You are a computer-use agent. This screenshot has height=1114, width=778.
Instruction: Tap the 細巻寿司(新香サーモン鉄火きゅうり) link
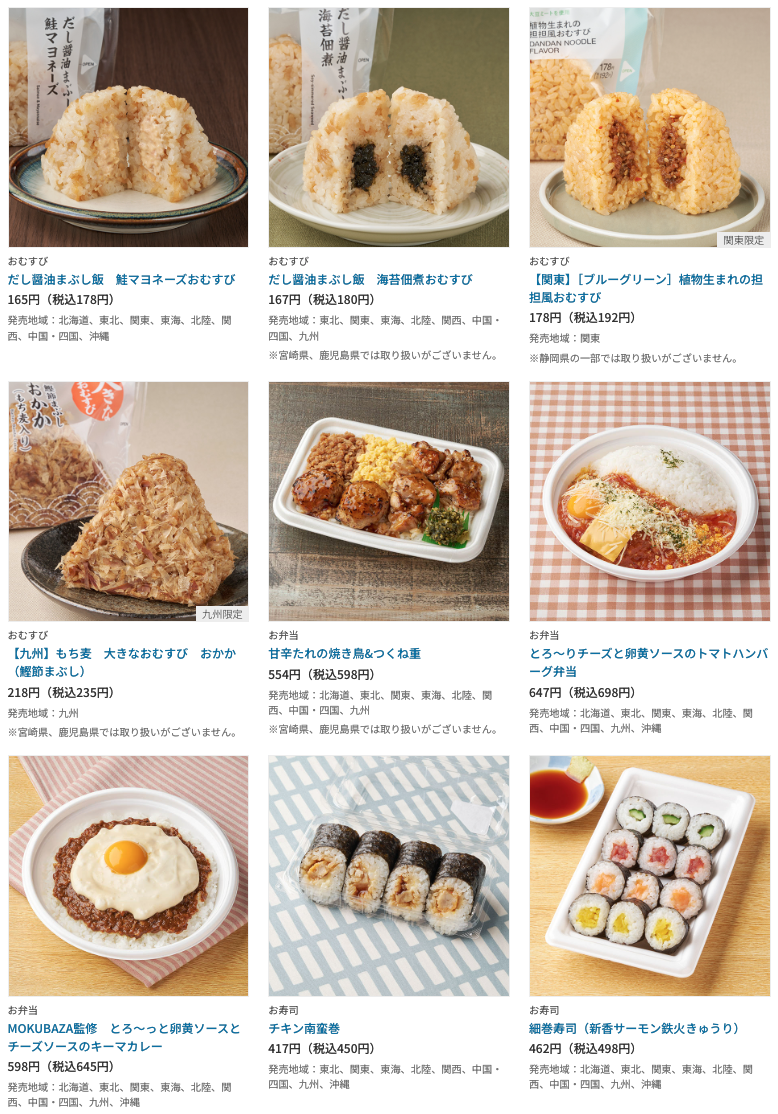[634, 1028]
